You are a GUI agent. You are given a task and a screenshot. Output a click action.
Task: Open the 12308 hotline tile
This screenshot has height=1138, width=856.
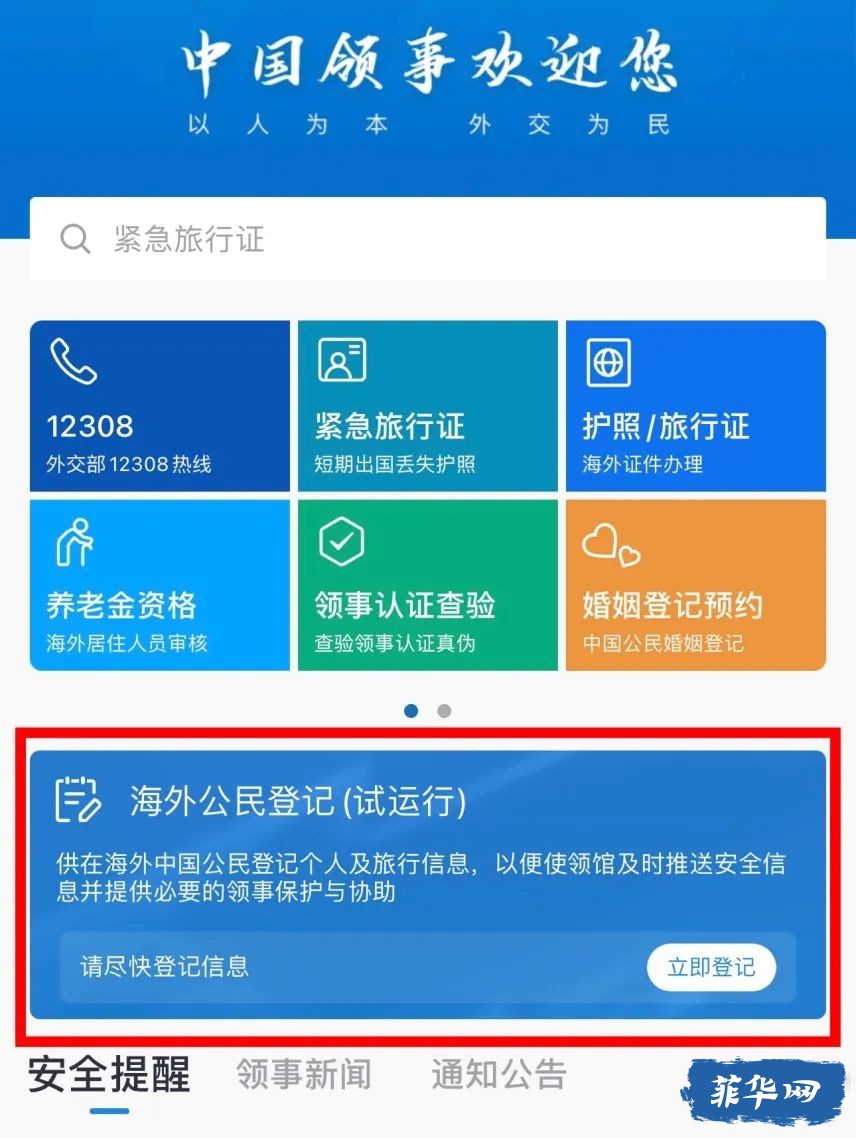click(x=160, y=406)
